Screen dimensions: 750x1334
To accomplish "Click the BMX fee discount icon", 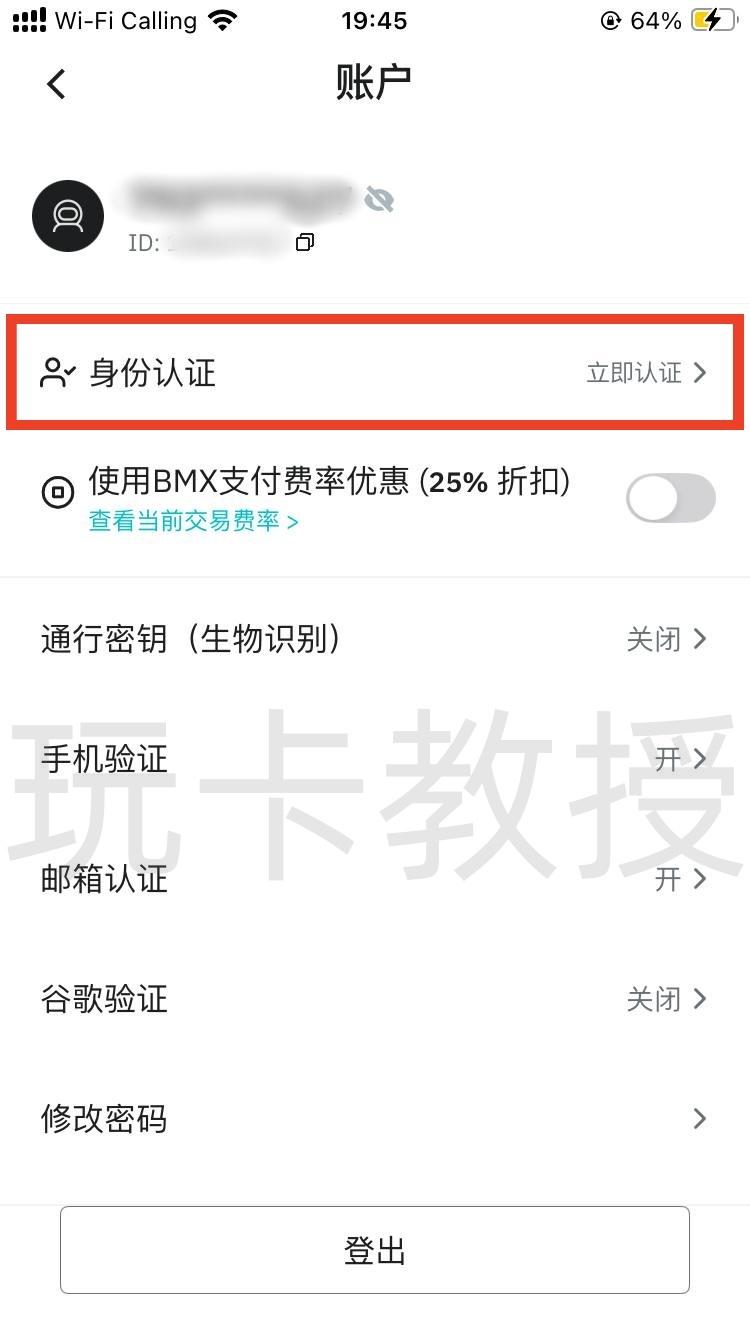I will click(58, 492).
